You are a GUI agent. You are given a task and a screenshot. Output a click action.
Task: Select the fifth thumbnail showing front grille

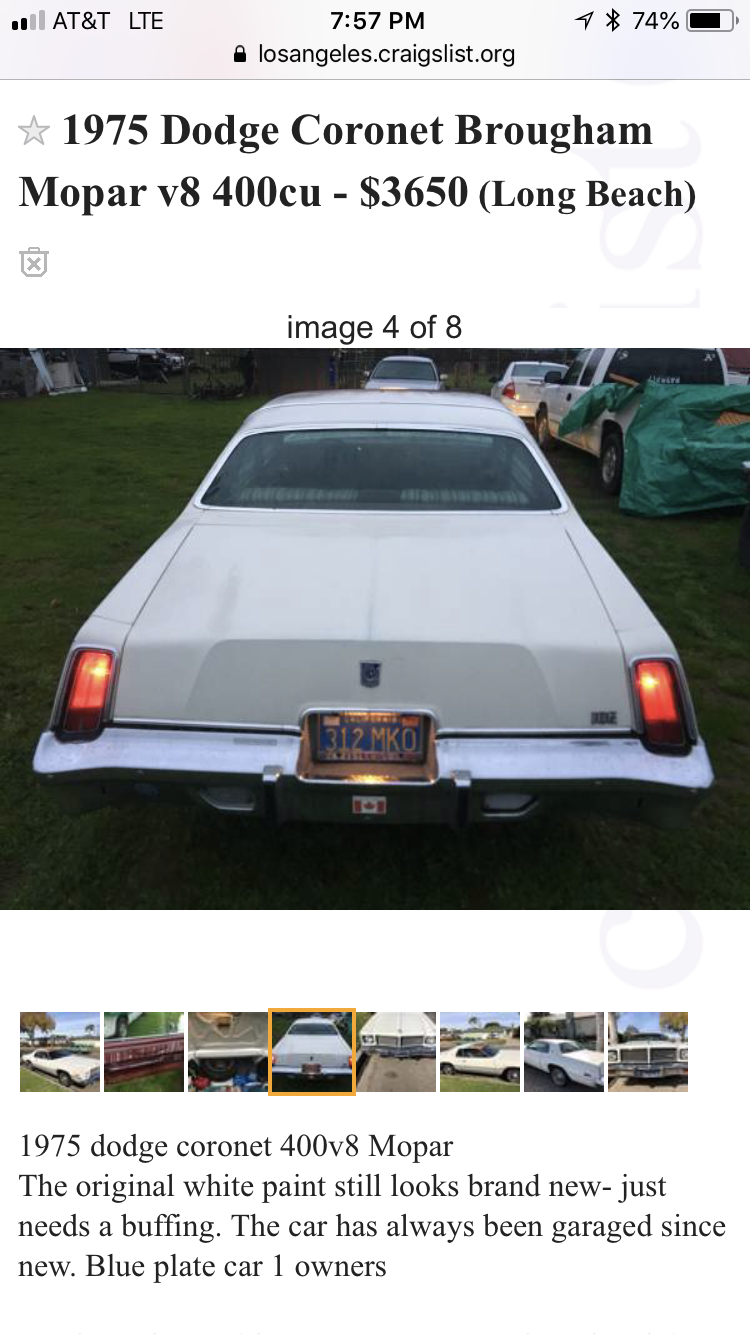(397, 1052)
